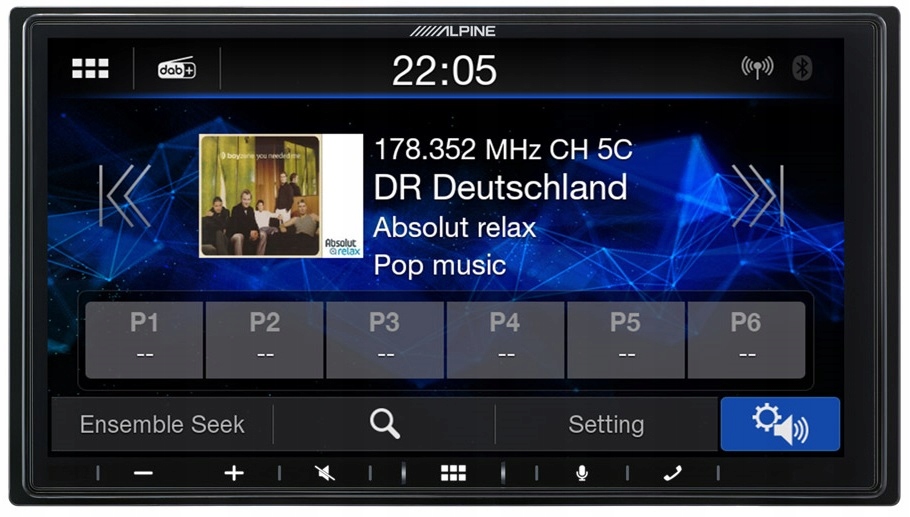Increase volume with the plus key
Image resolution: width=910 pixels, height=517 pixels.
234,473
